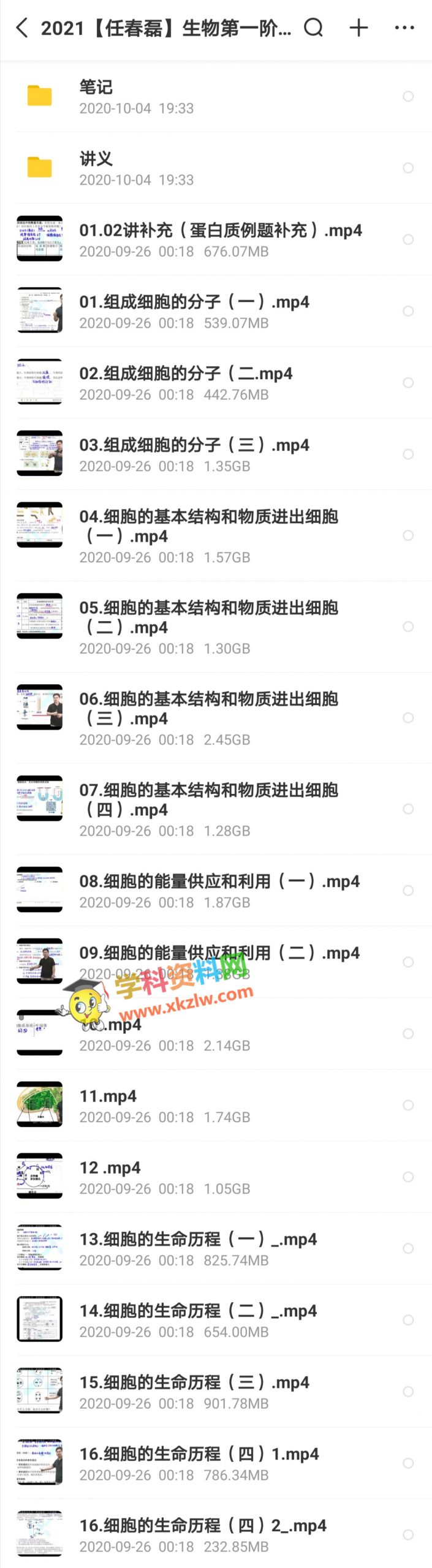This screenshot has width=432, height=1568.
Task: Play 08.细胞的能量供应和利用（一）.mp4
Action: click(x=219, y=882)
